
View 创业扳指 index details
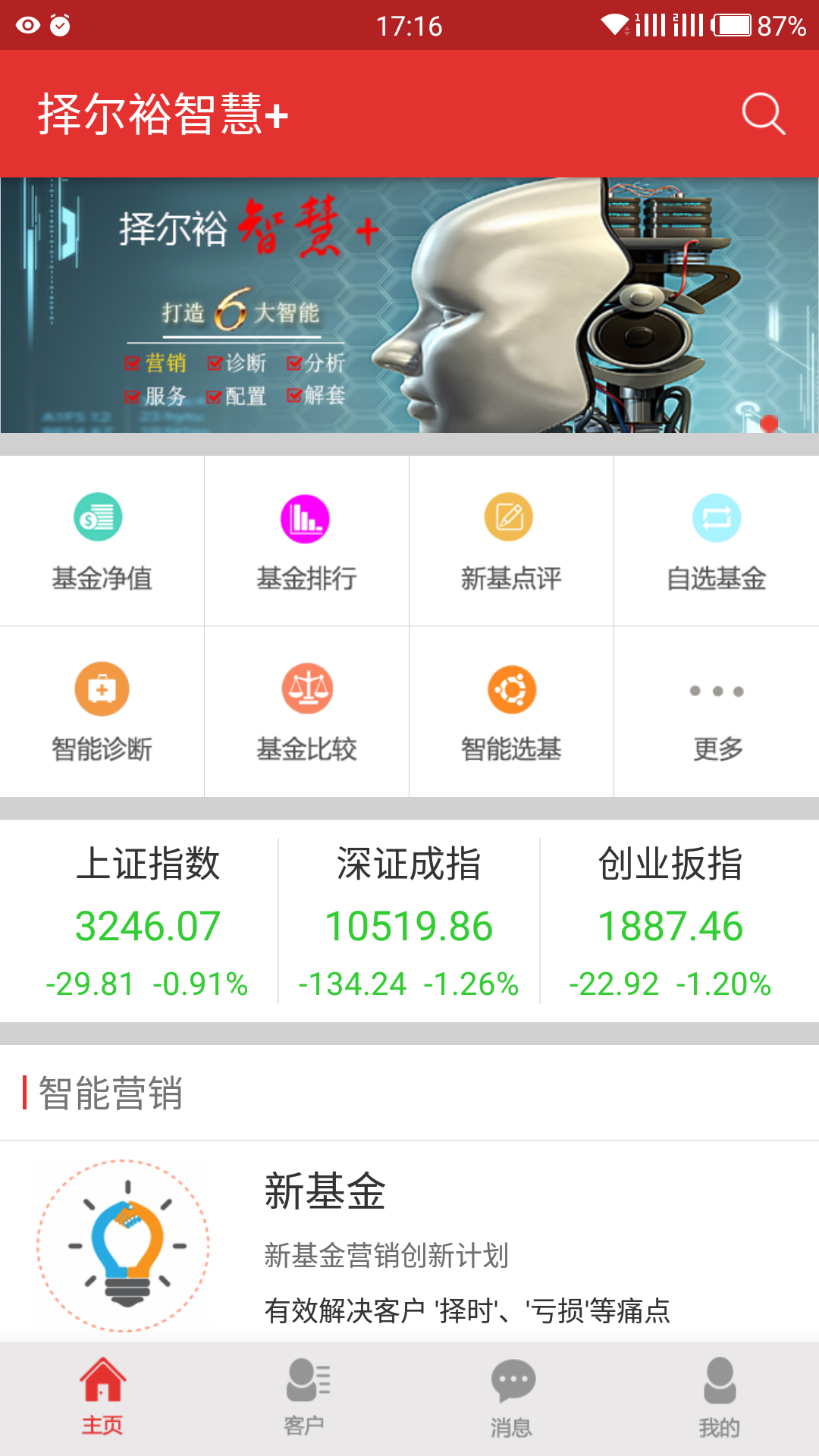click(670, 921)
